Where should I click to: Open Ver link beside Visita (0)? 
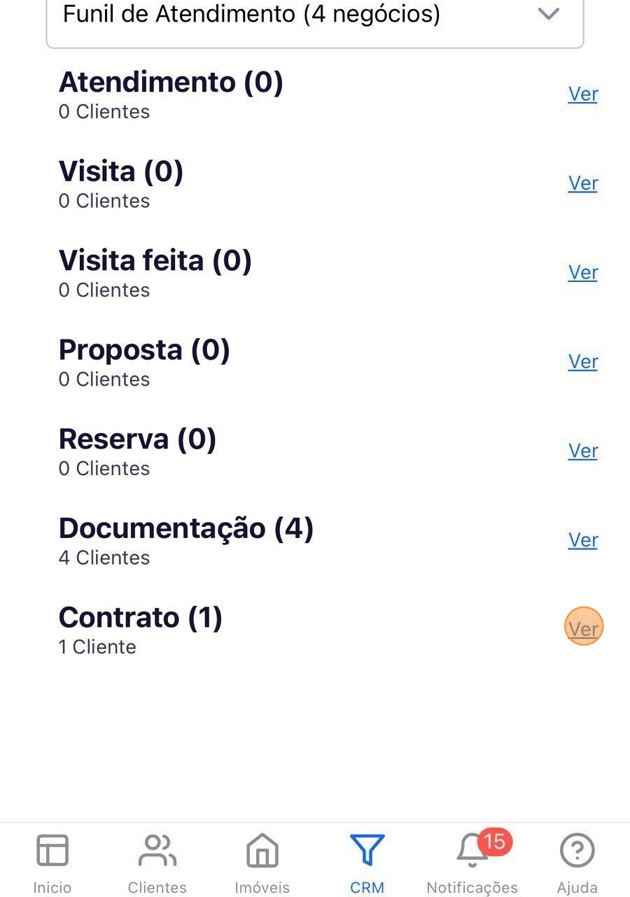point(582,183)
